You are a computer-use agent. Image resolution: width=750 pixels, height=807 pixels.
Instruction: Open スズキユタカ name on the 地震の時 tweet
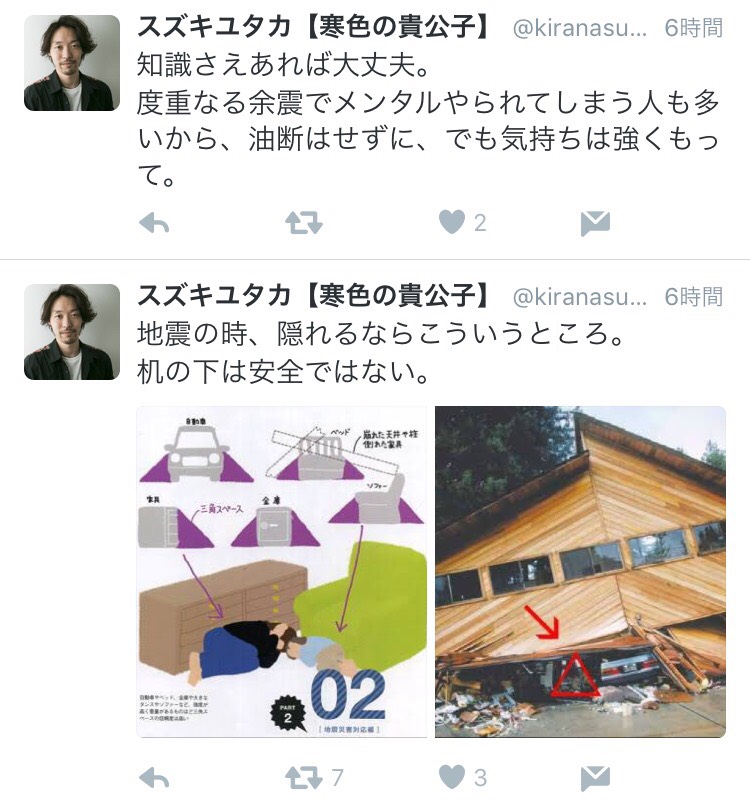pyautogui.click(x=312, y=297)
